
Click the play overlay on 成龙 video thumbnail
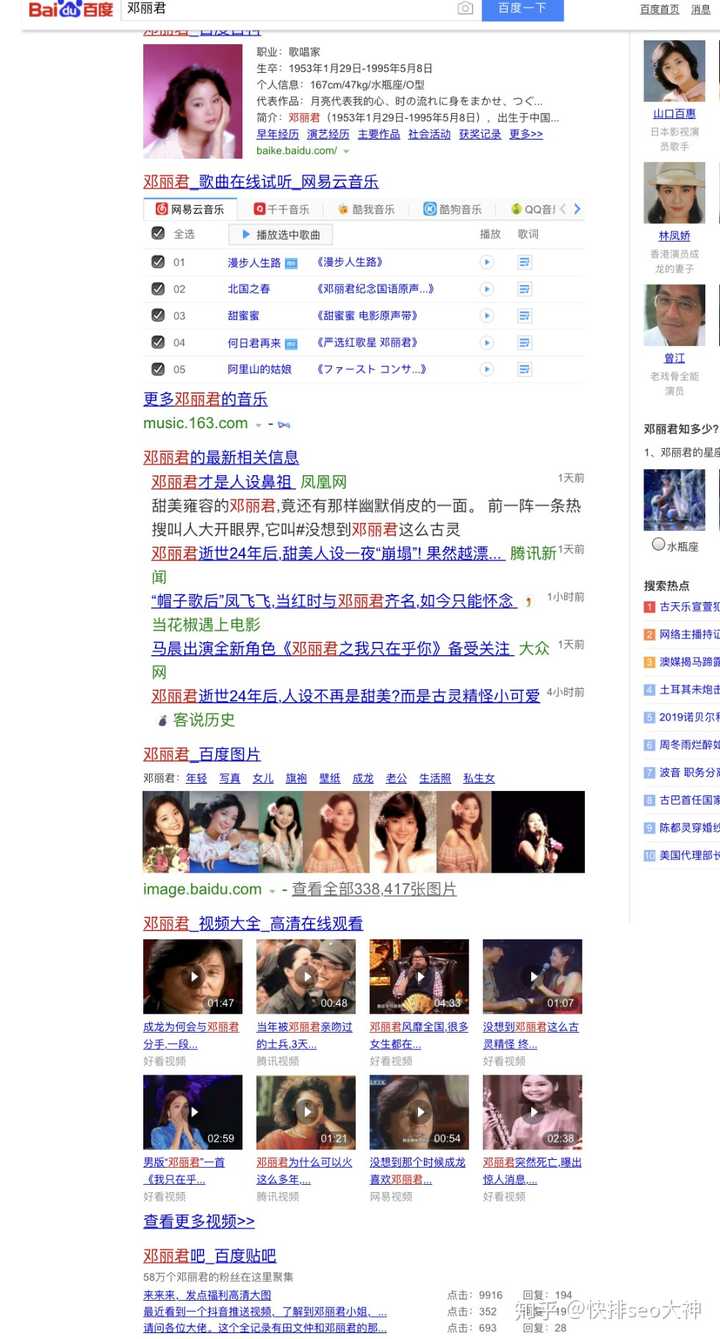192,975
